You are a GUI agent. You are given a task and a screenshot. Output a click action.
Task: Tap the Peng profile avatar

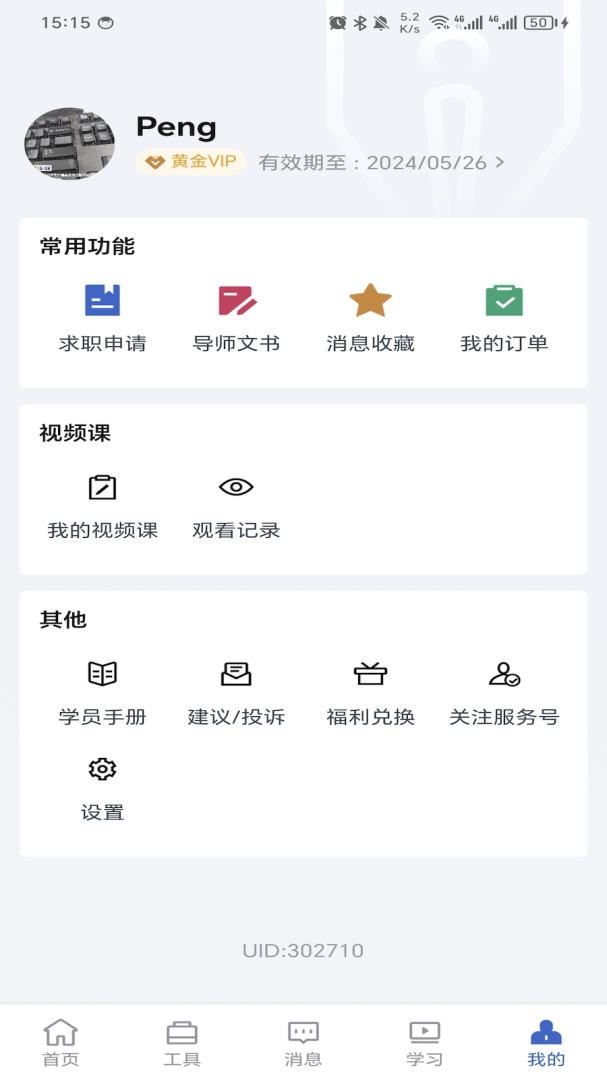[69, 144]
